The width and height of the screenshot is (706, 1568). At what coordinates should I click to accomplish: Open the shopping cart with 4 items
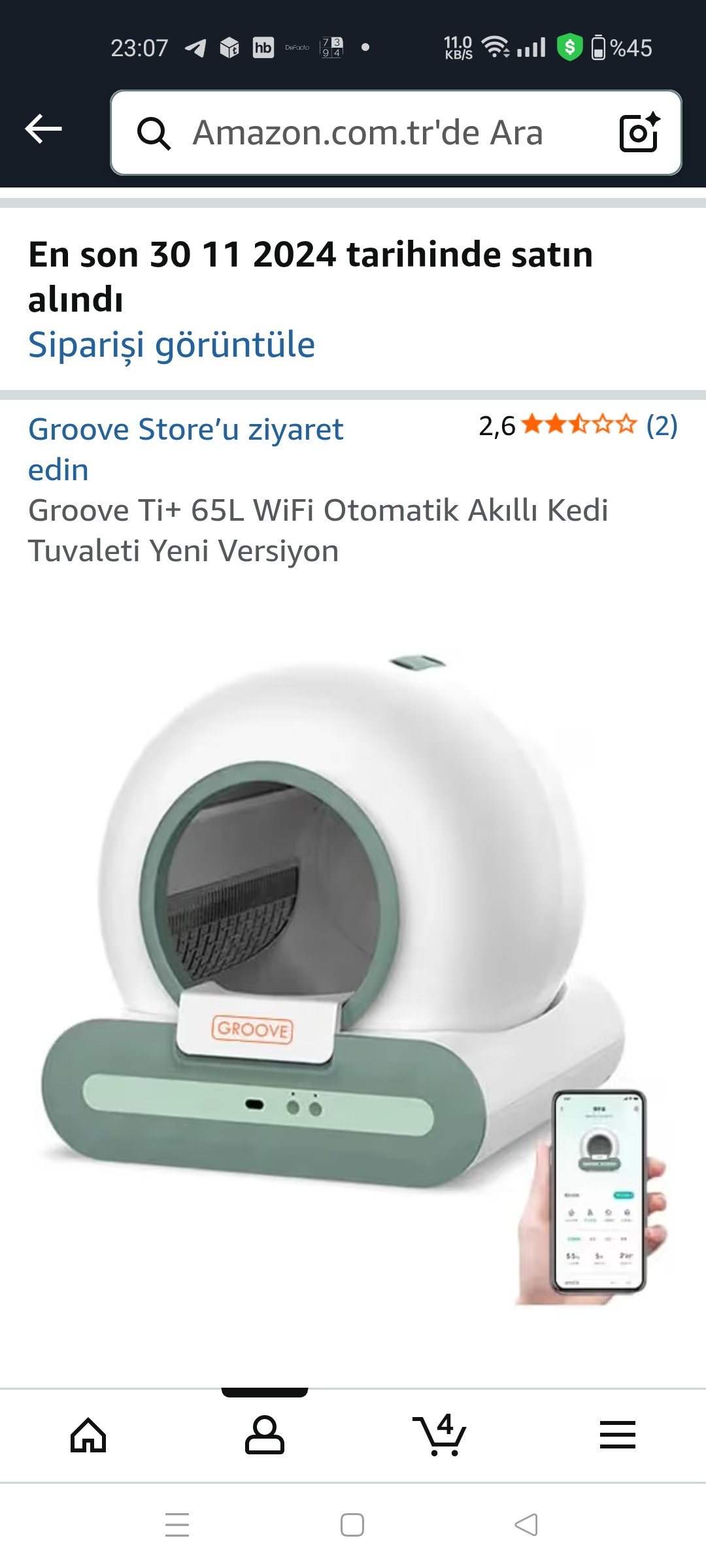(441, 1435)
